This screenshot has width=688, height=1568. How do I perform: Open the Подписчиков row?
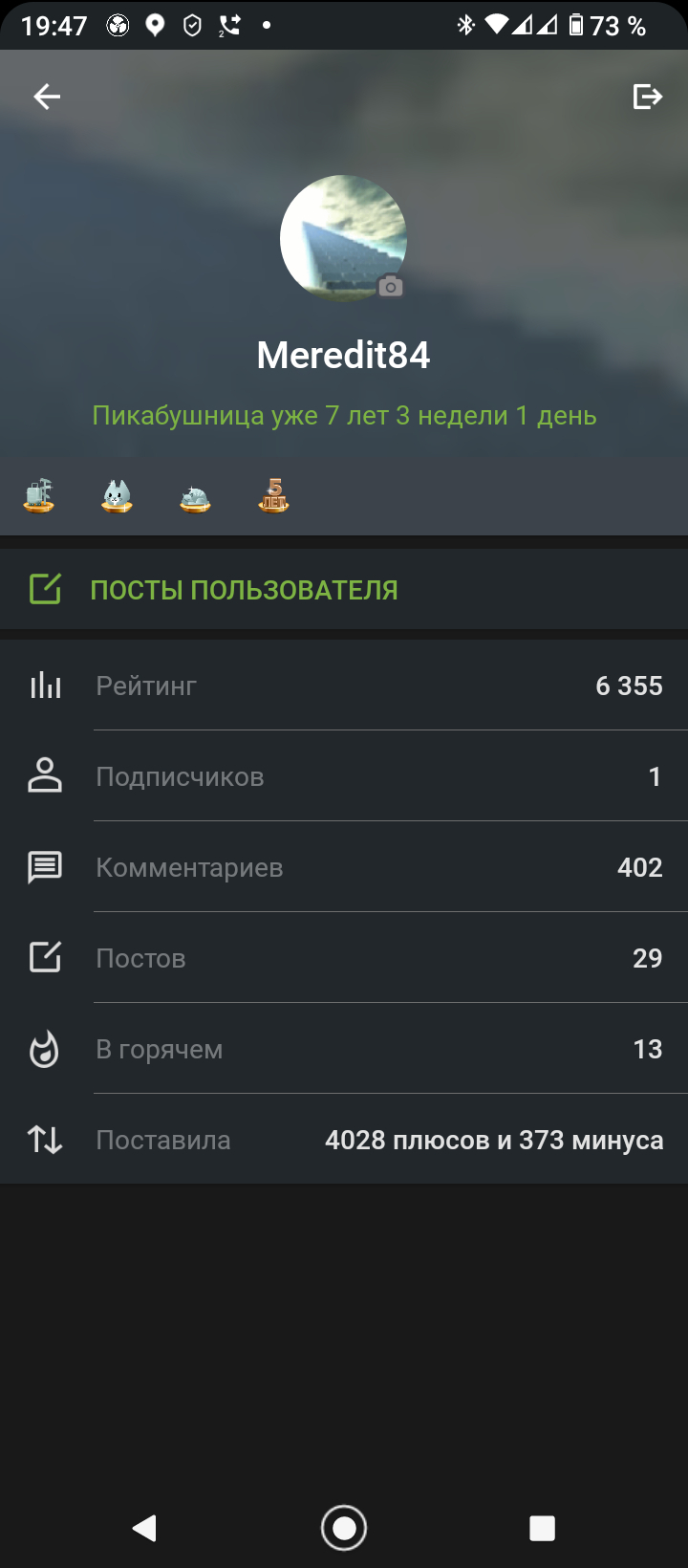pyautogui.click(x=344, y=776)
